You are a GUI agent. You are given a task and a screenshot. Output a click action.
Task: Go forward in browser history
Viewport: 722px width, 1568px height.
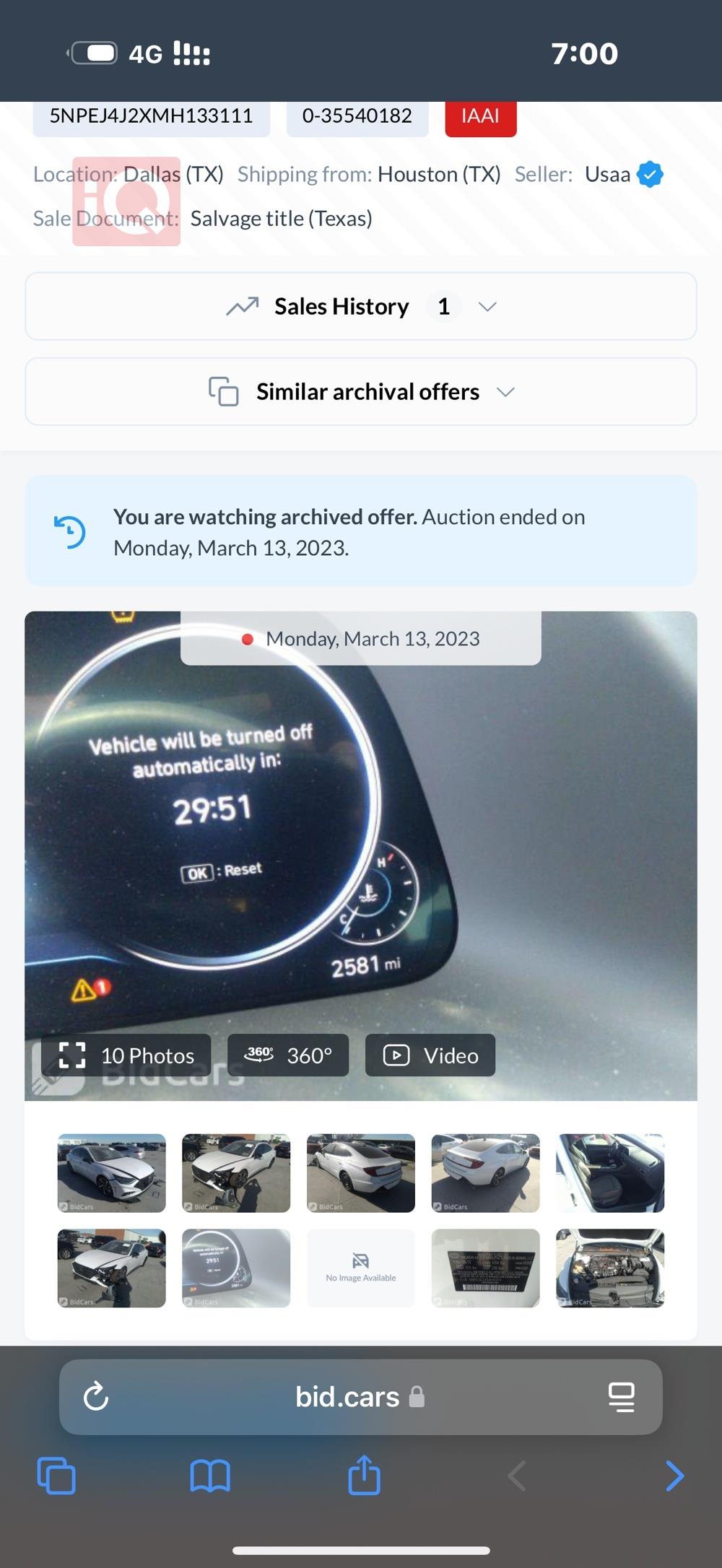click(674, 1476)
